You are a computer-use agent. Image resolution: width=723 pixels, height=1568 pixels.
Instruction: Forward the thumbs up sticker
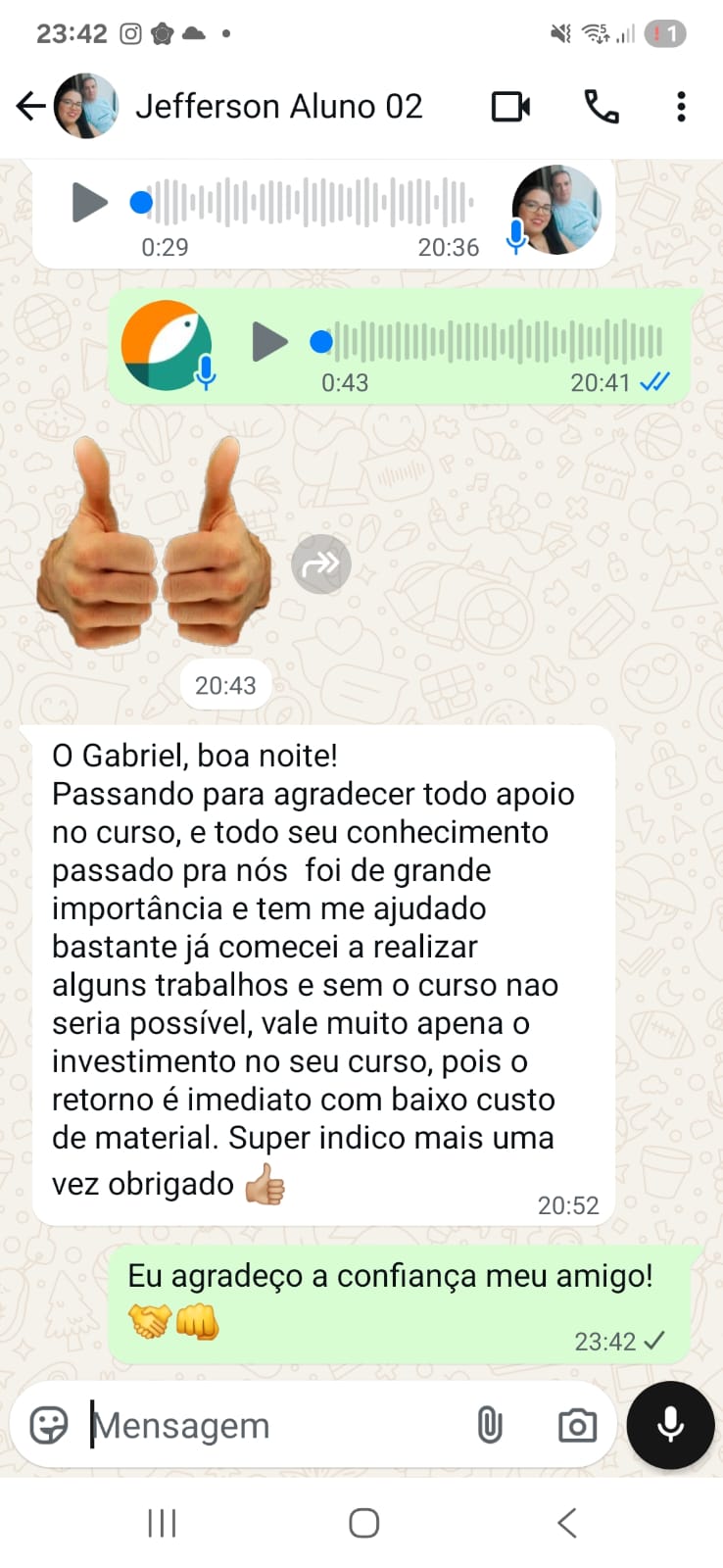[321, 564]
